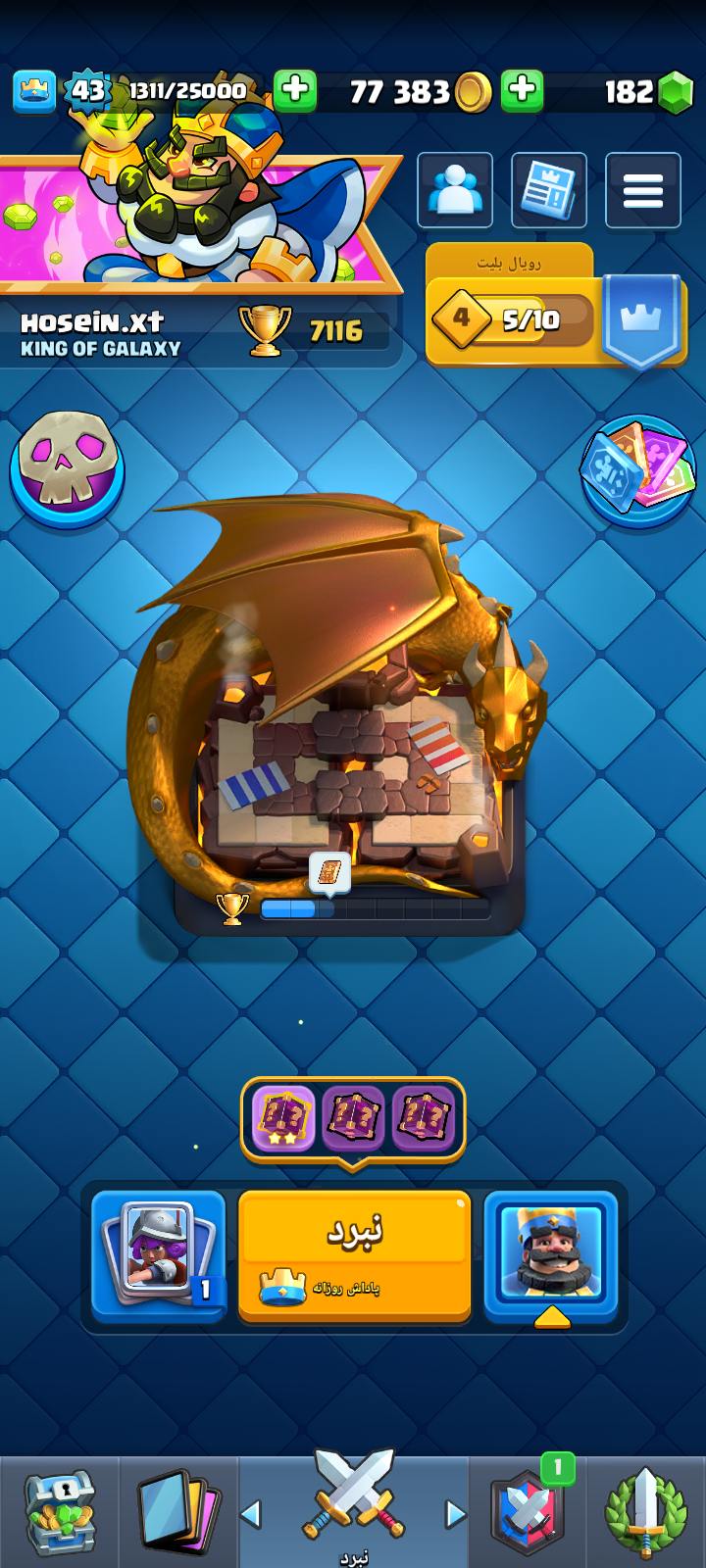706x1568 pixels.
Task: Open the King tower selector button
Action: tap(550, 1254)
